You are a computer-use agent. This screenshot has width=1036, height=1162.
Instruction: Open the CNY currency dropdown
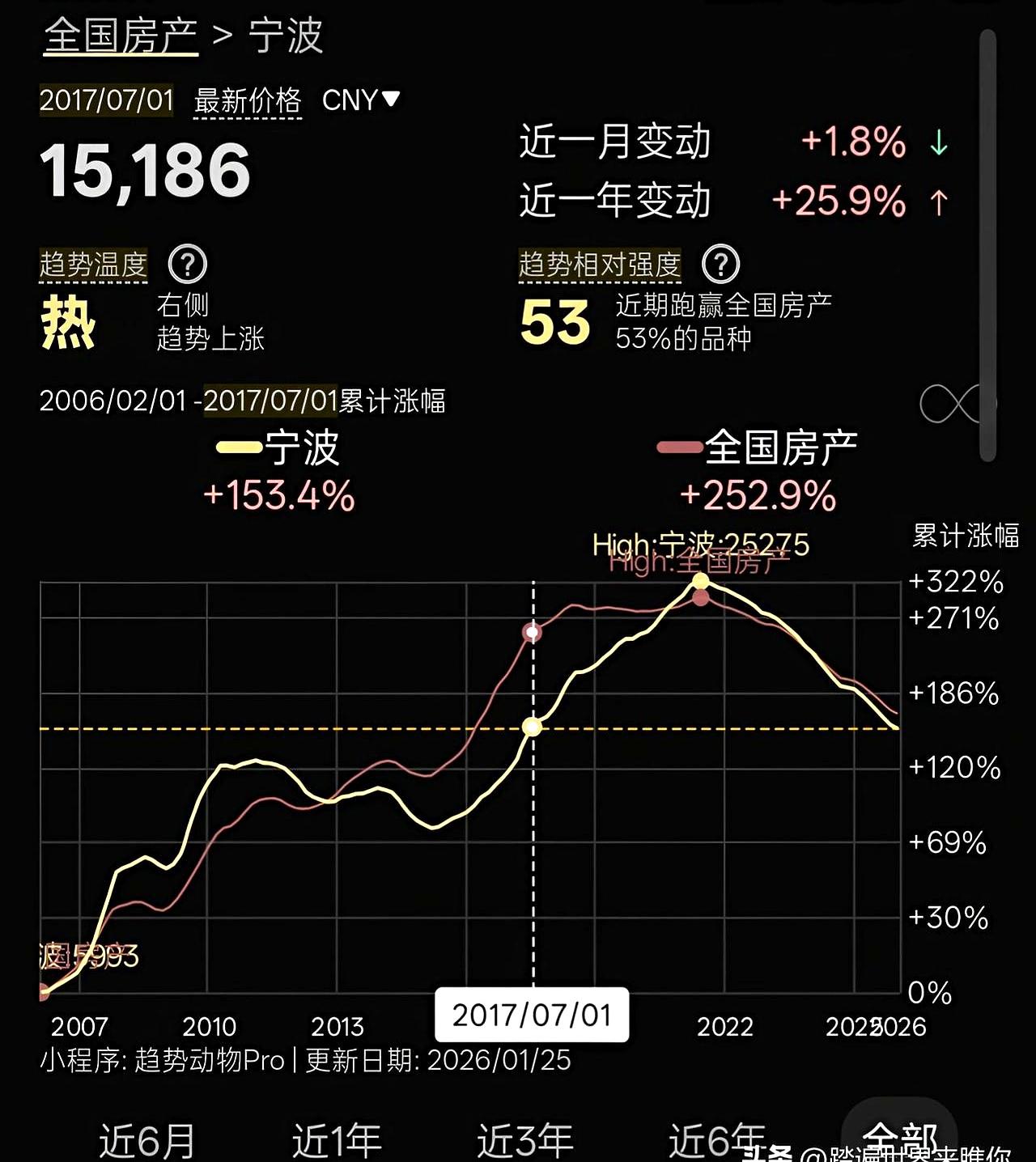pyautogui.click(x=359, y=100)
